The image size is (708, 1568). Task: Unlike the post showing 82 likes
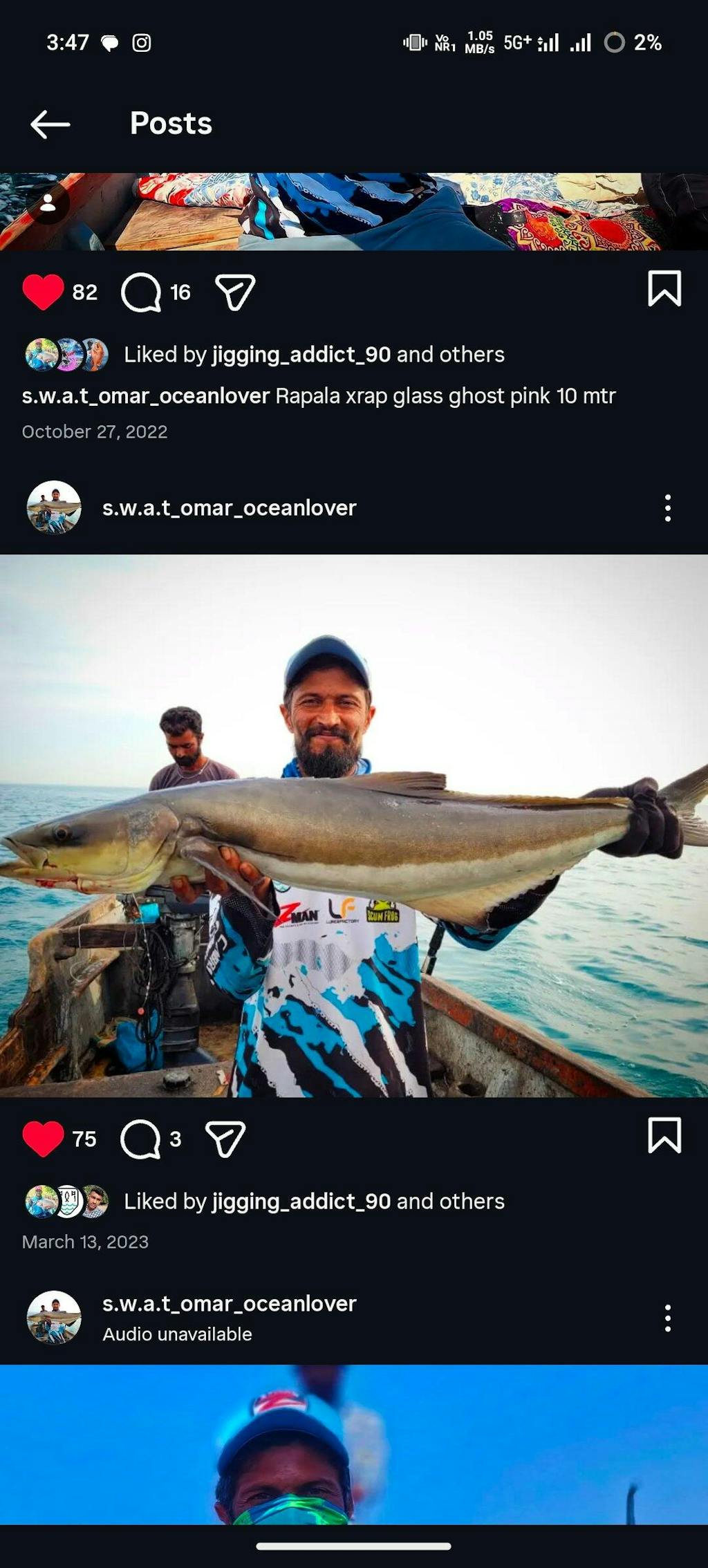[x=44, y=292]
